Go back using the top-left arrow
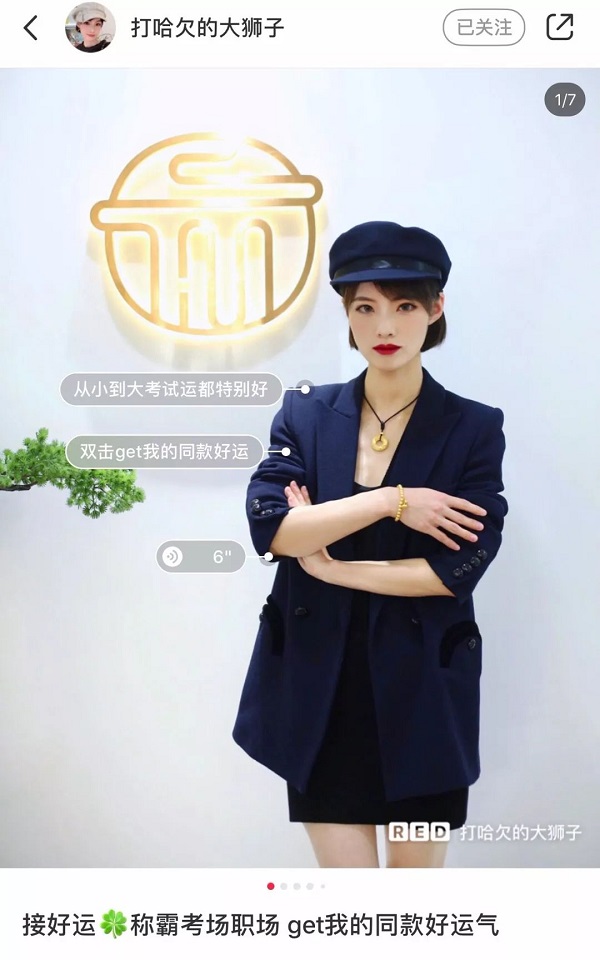 click(x=31, y=28)
